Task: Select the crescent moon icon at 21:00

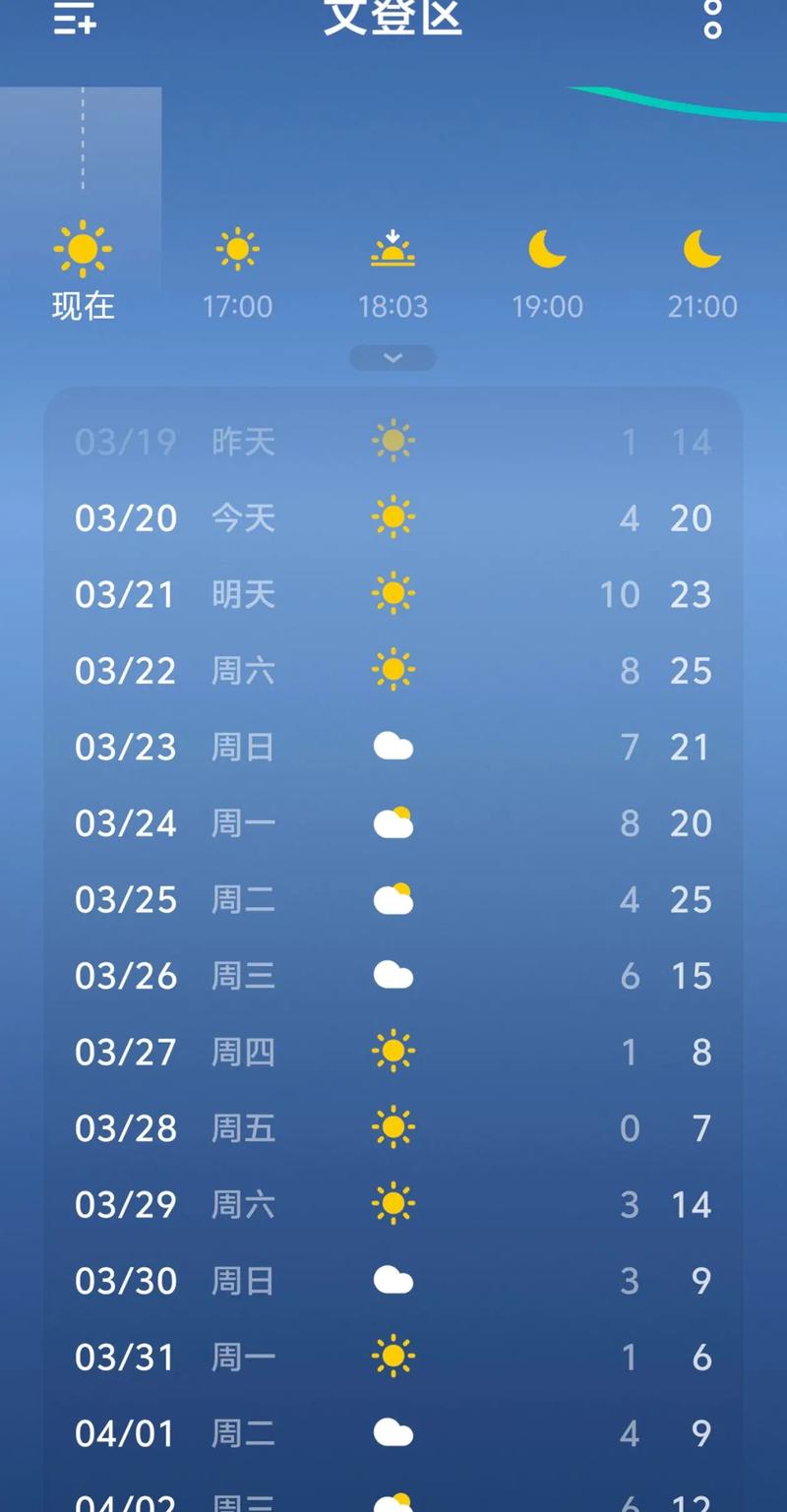Action: coord(701,251)
